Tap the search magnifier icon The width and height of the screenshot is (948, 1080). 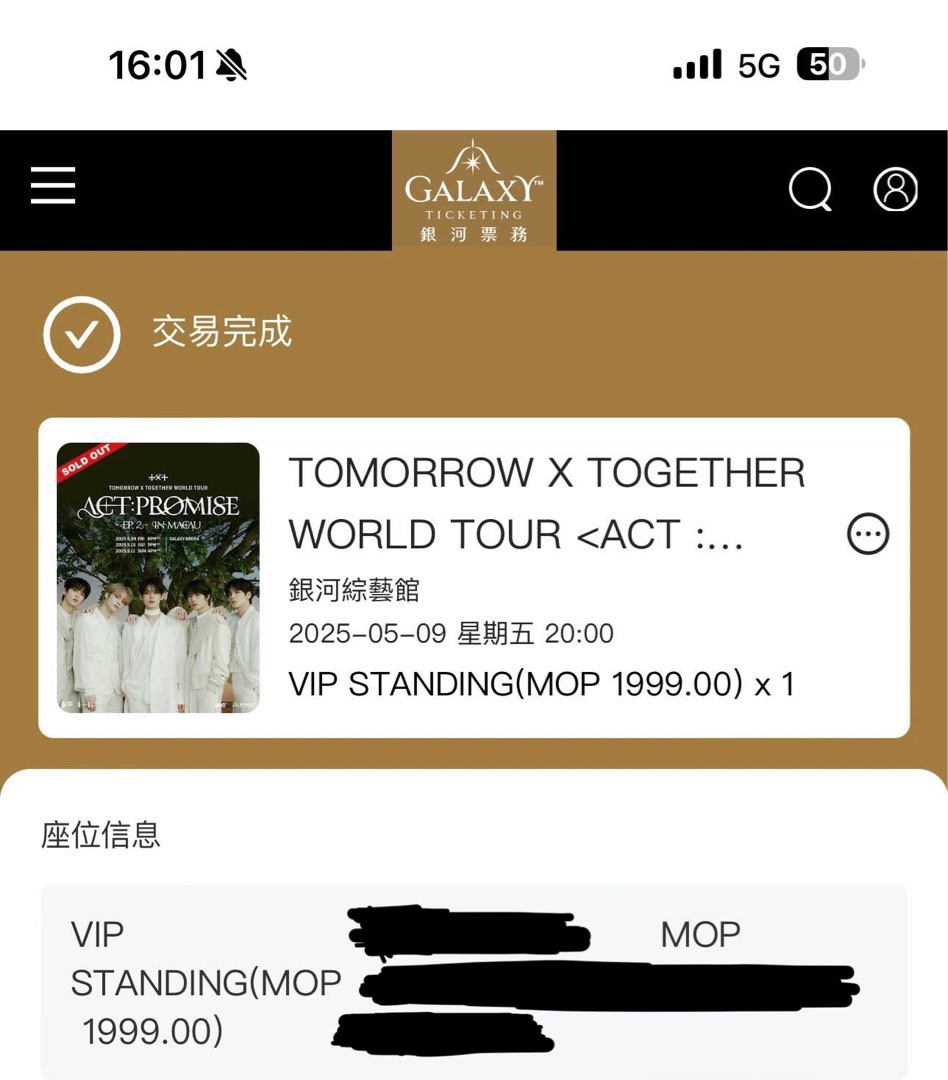click(810, 191)
